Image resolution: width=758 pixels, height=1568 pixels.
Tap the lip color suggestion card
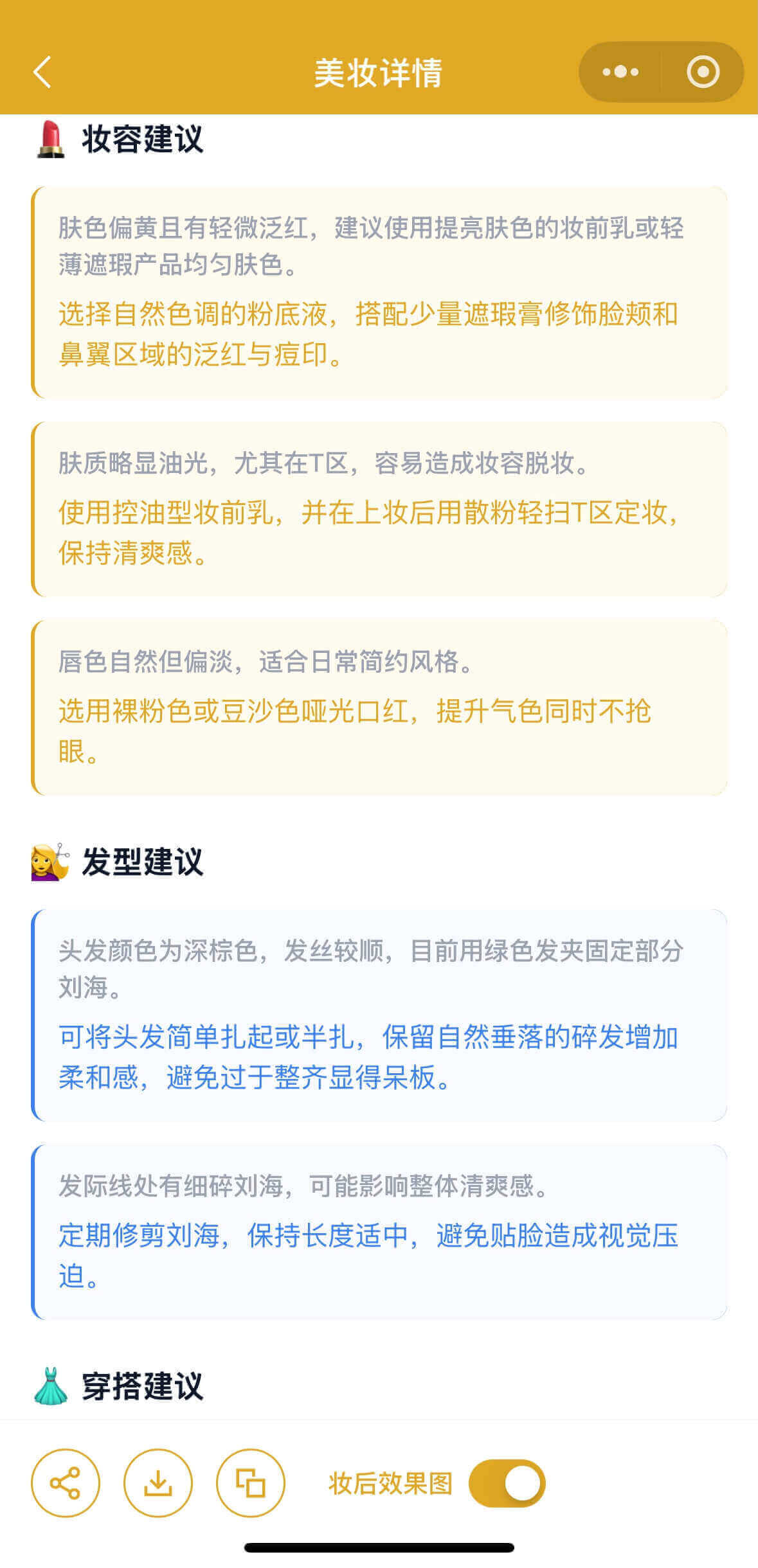tap(379, 707)
